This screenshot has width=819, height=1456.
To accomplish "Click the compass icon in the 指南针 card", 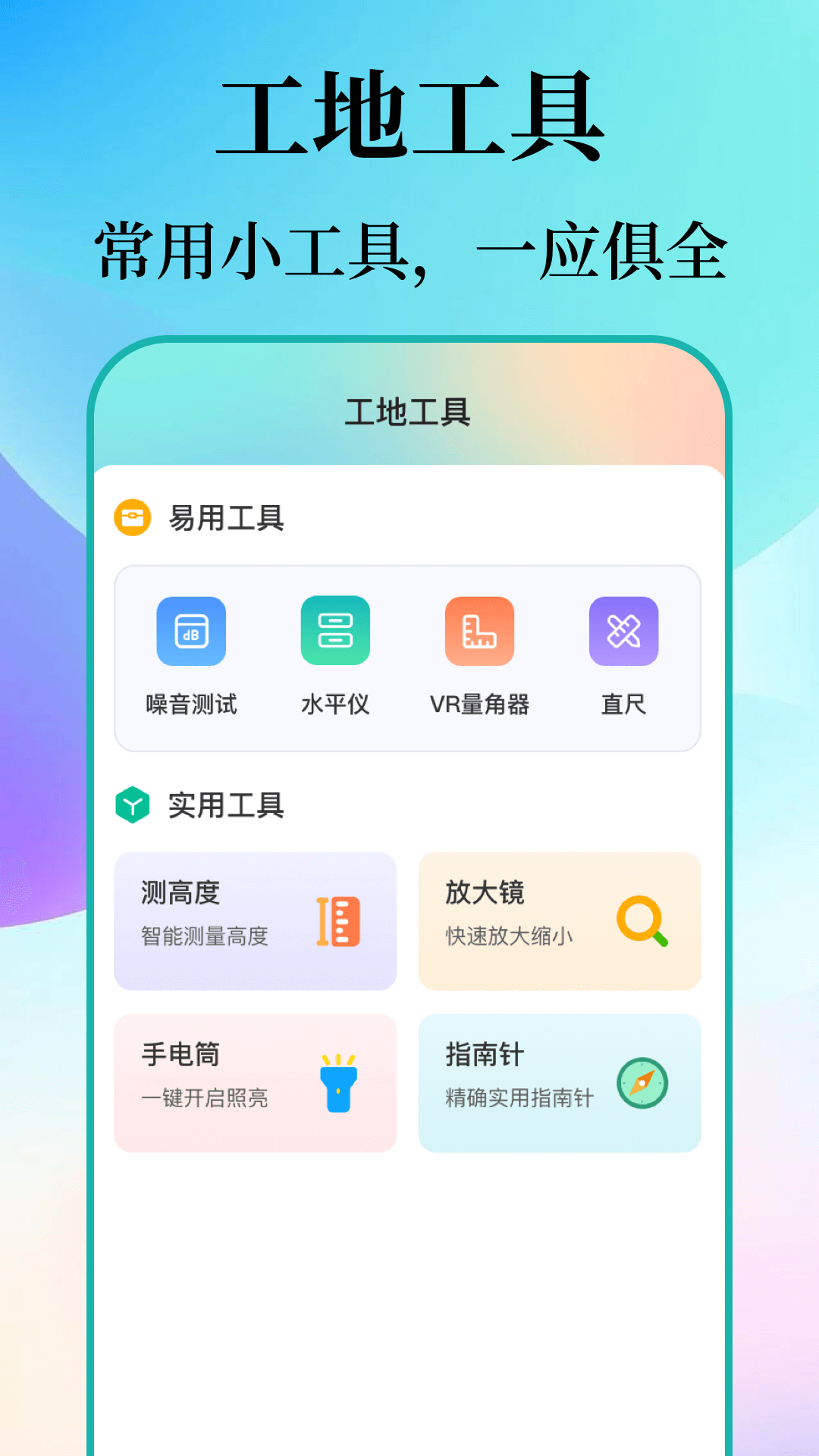I will (641, 1083).
